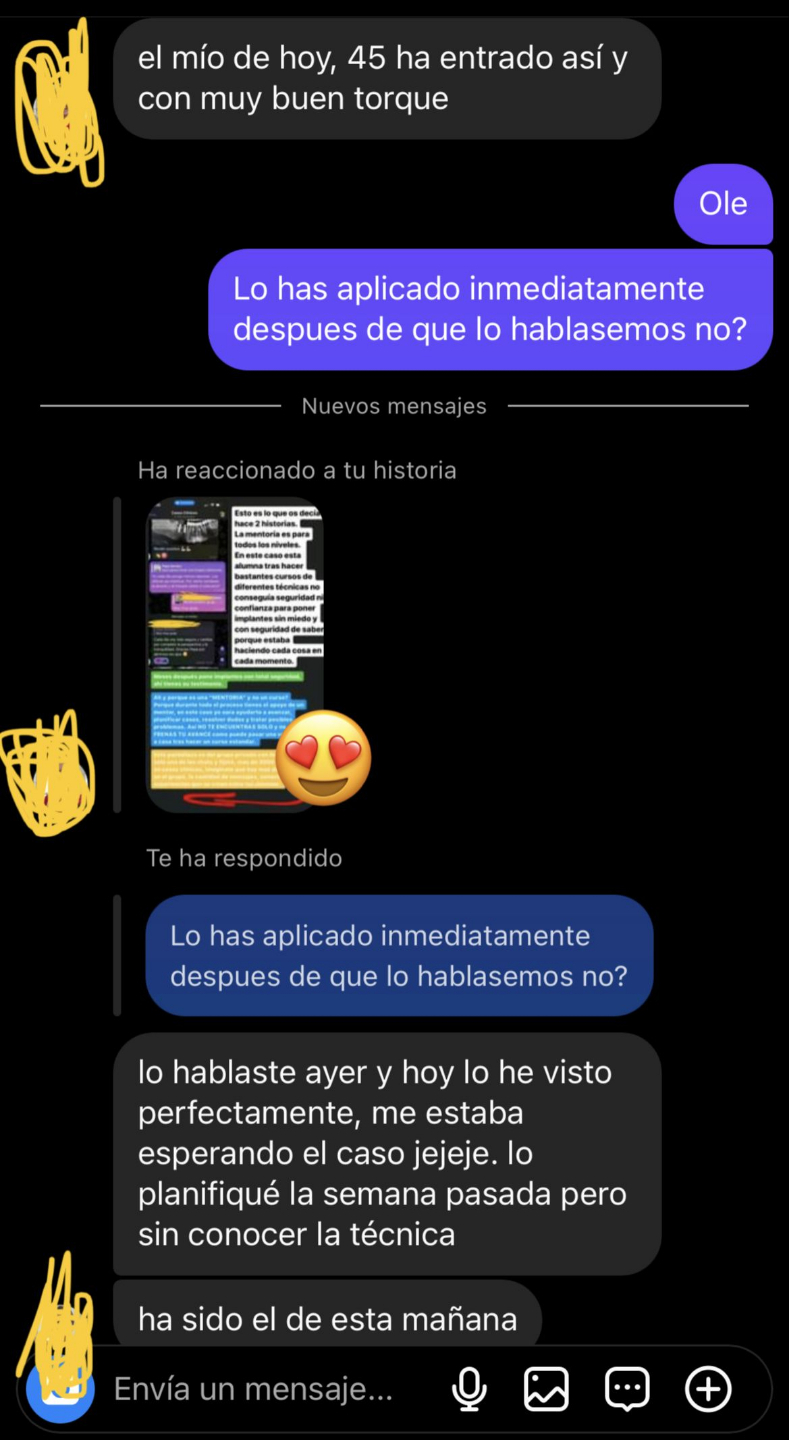Screen dimensions: 789x1440
Task: Open the photo gallery picker
Action: 547,1389
